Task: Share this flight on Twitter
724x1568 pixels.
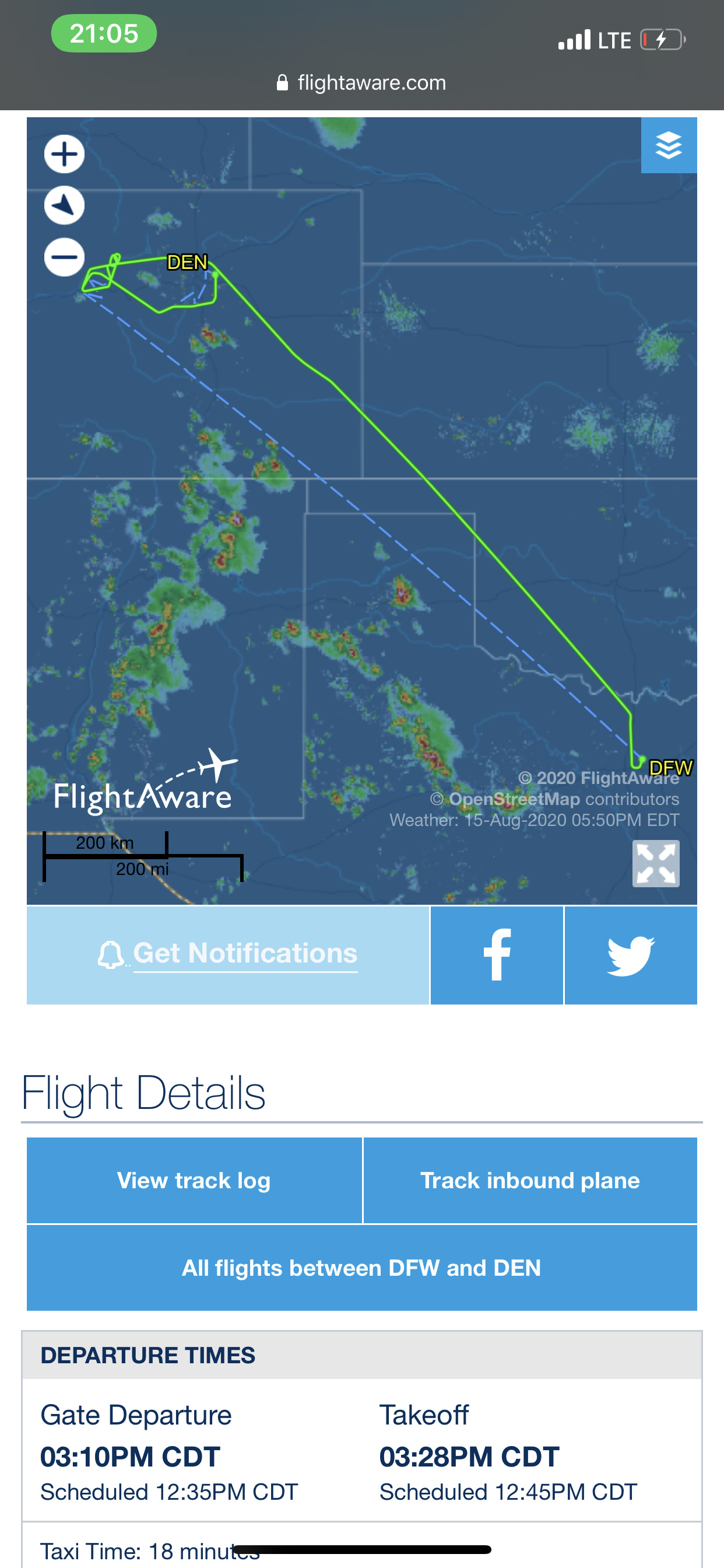Action: (x=630, y=954)
